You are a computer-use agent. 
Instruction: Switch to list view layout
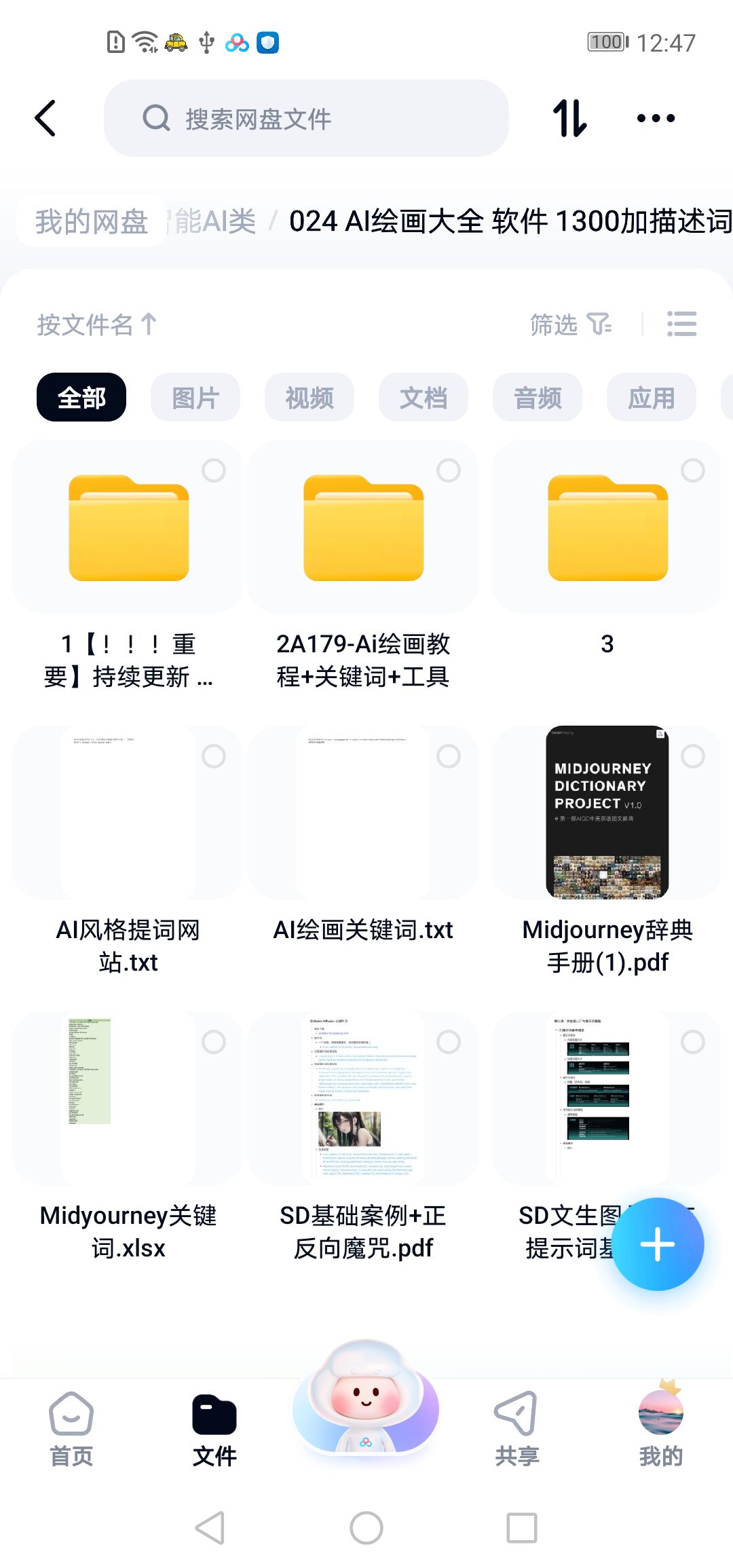pos(681,324)
